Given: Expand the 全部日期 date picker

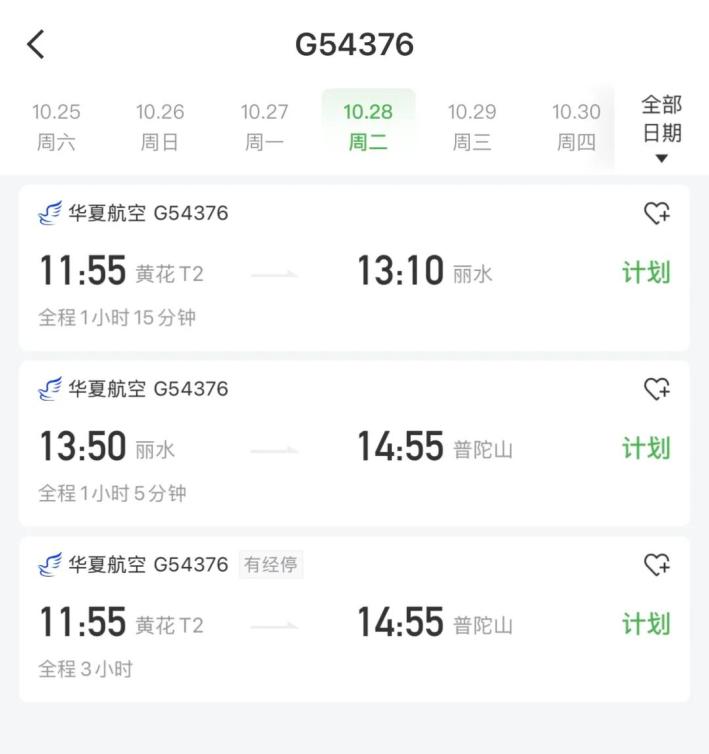Looking at the screenshot, I should 661,130.
